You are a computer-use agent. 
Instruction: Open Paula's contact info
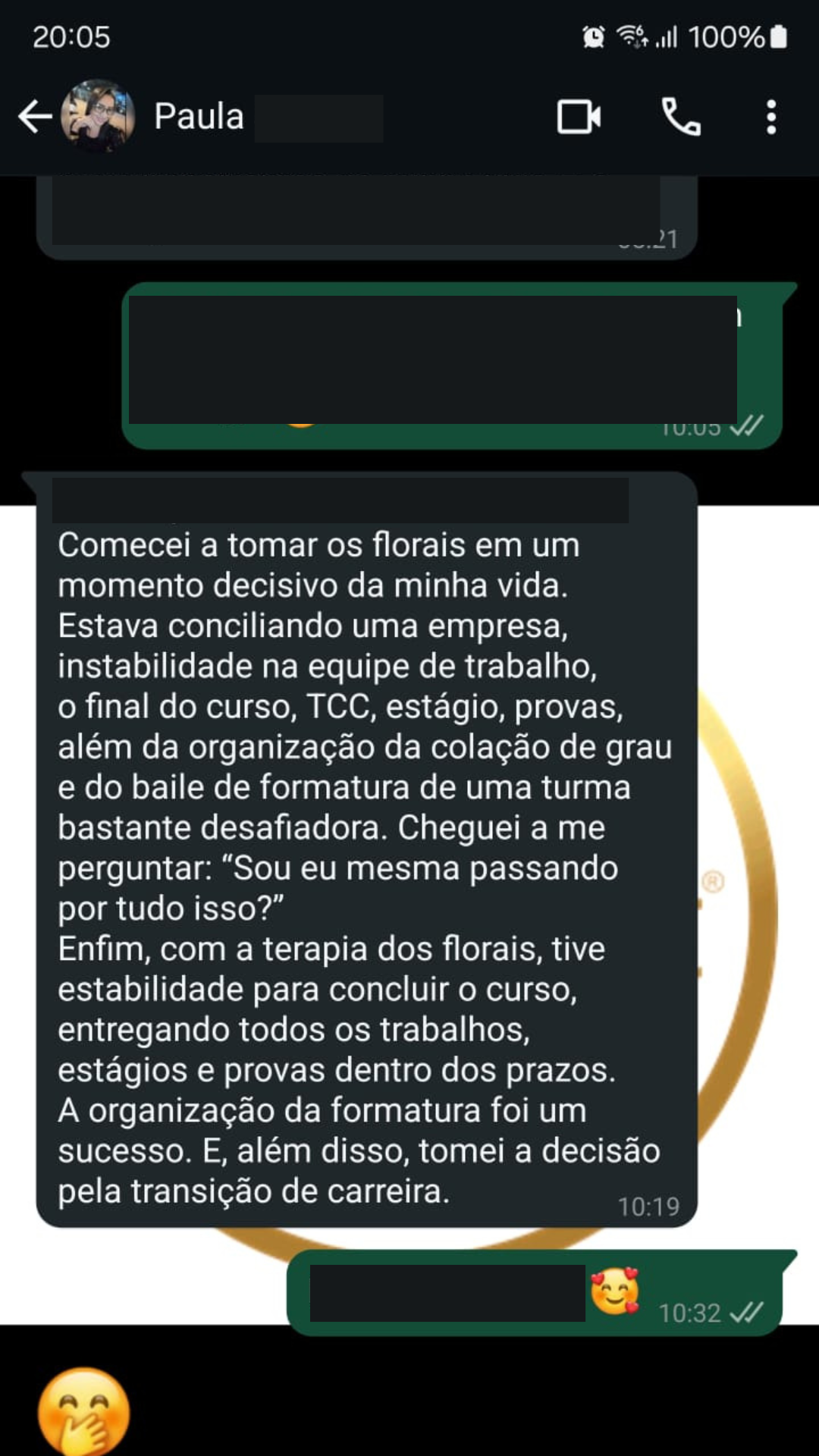[199, 117]
